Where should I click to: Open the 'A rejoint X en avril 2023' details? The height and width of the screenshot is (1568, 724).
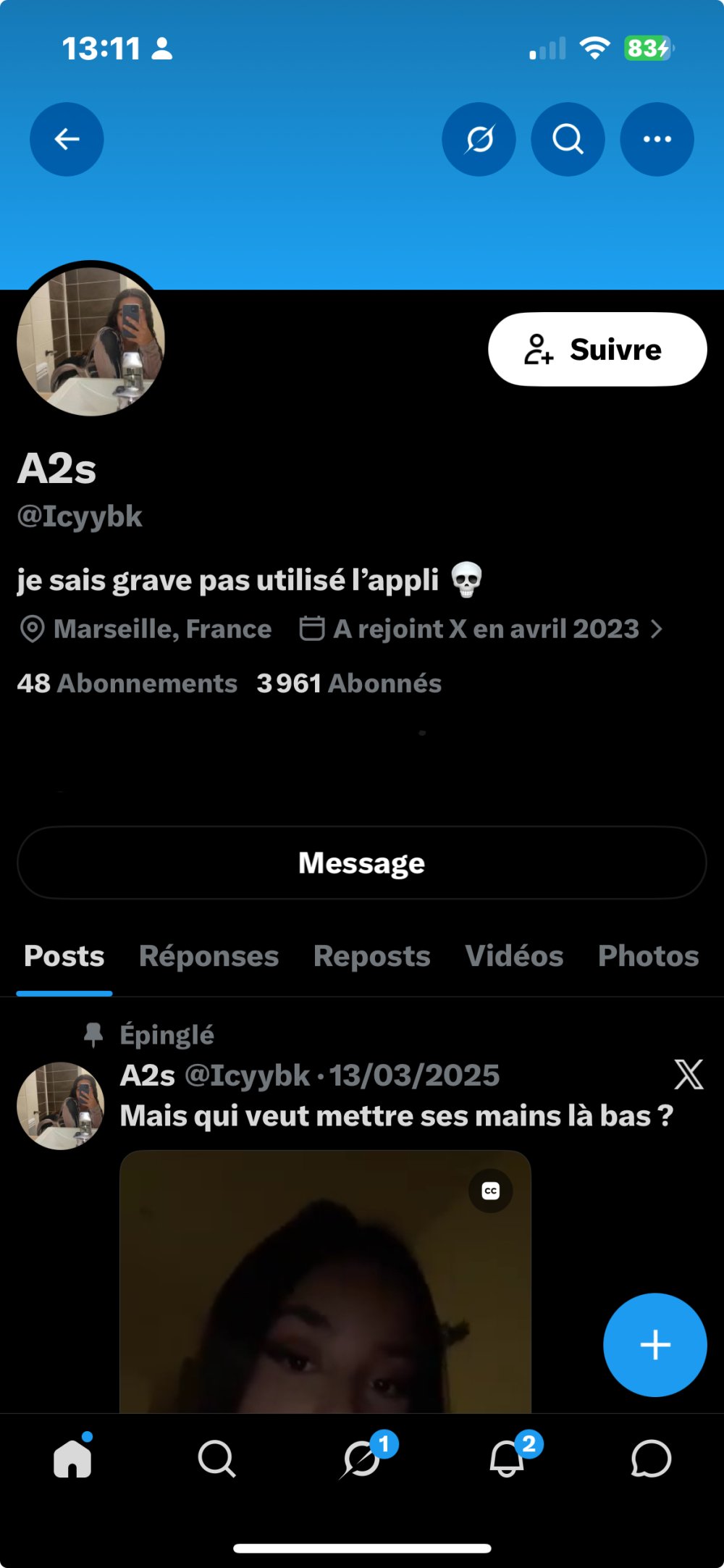(481, 629)
